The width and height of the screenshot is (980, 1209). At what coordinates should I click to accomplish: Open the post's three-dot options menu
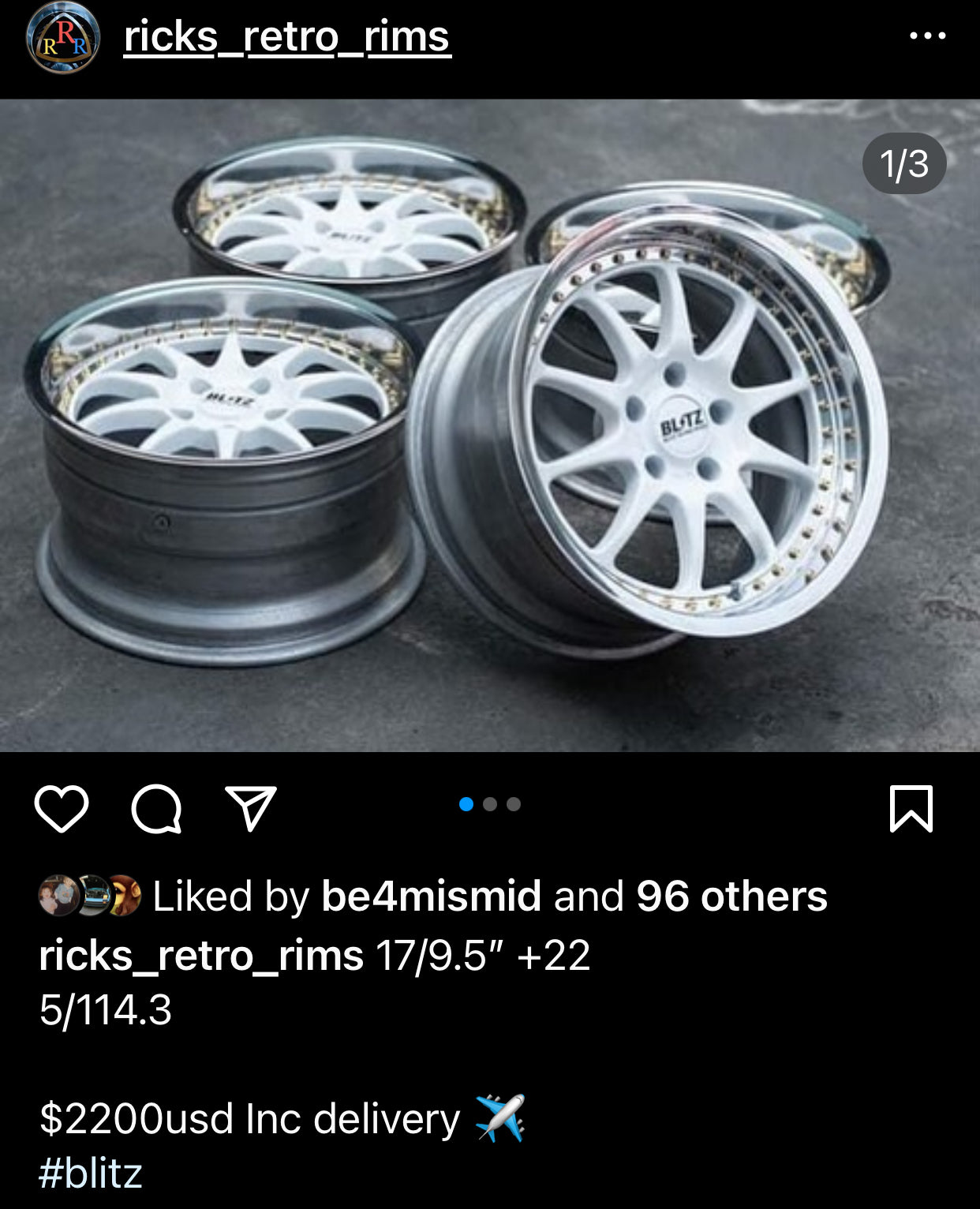pyautogui.click(x=927, y=36)
